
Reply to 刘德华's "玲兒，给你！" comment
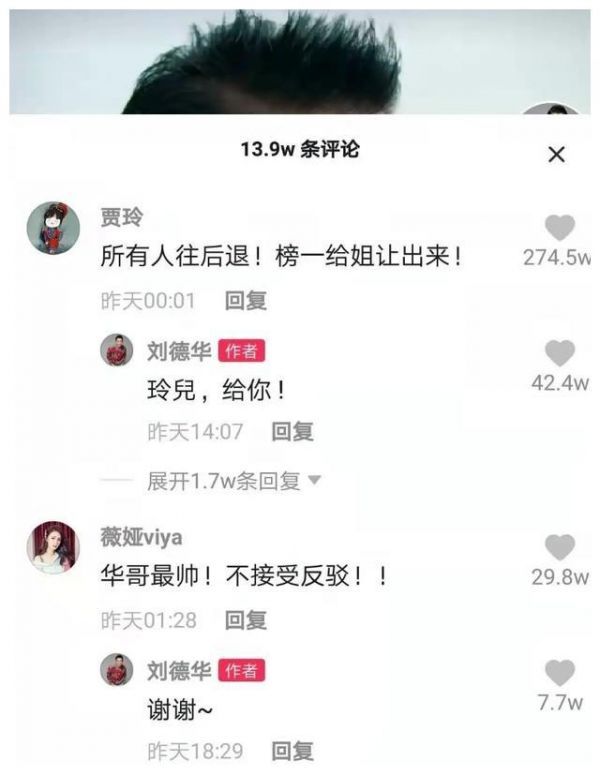pos(293,432)
